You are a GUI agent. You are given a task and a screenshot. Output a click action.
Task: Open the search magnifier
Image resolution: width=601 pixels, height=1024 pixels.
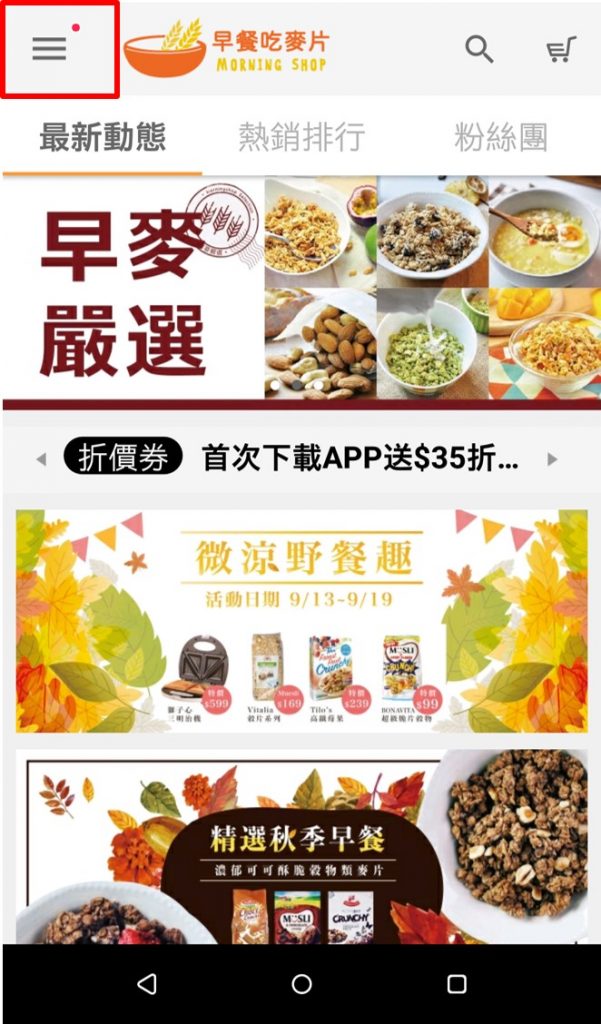pyautogui.click(x=479, y=49)
